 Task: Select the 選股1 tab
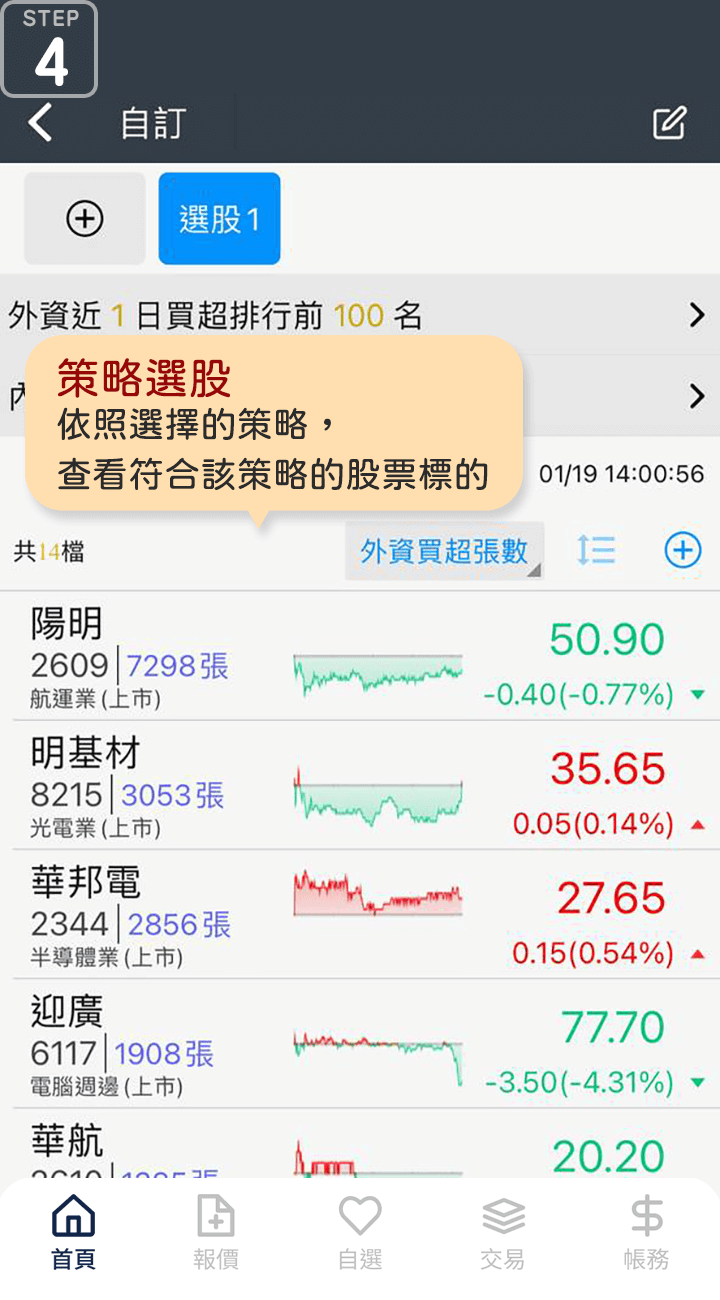[219, 219]
